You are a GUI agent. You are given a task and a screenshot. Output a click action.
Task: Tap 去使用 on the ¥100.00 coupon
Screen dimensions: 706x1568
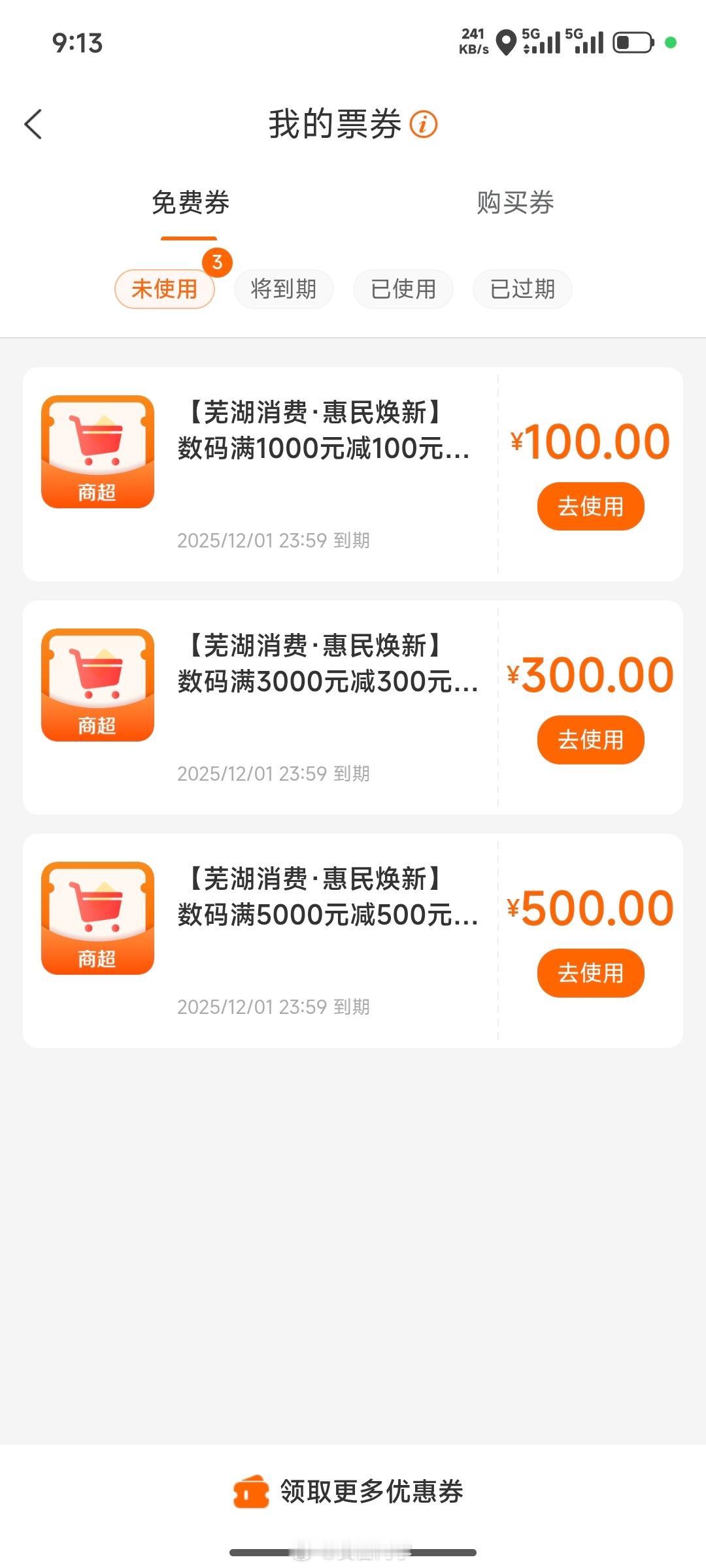pyautogui.click(x=590, y=506)
